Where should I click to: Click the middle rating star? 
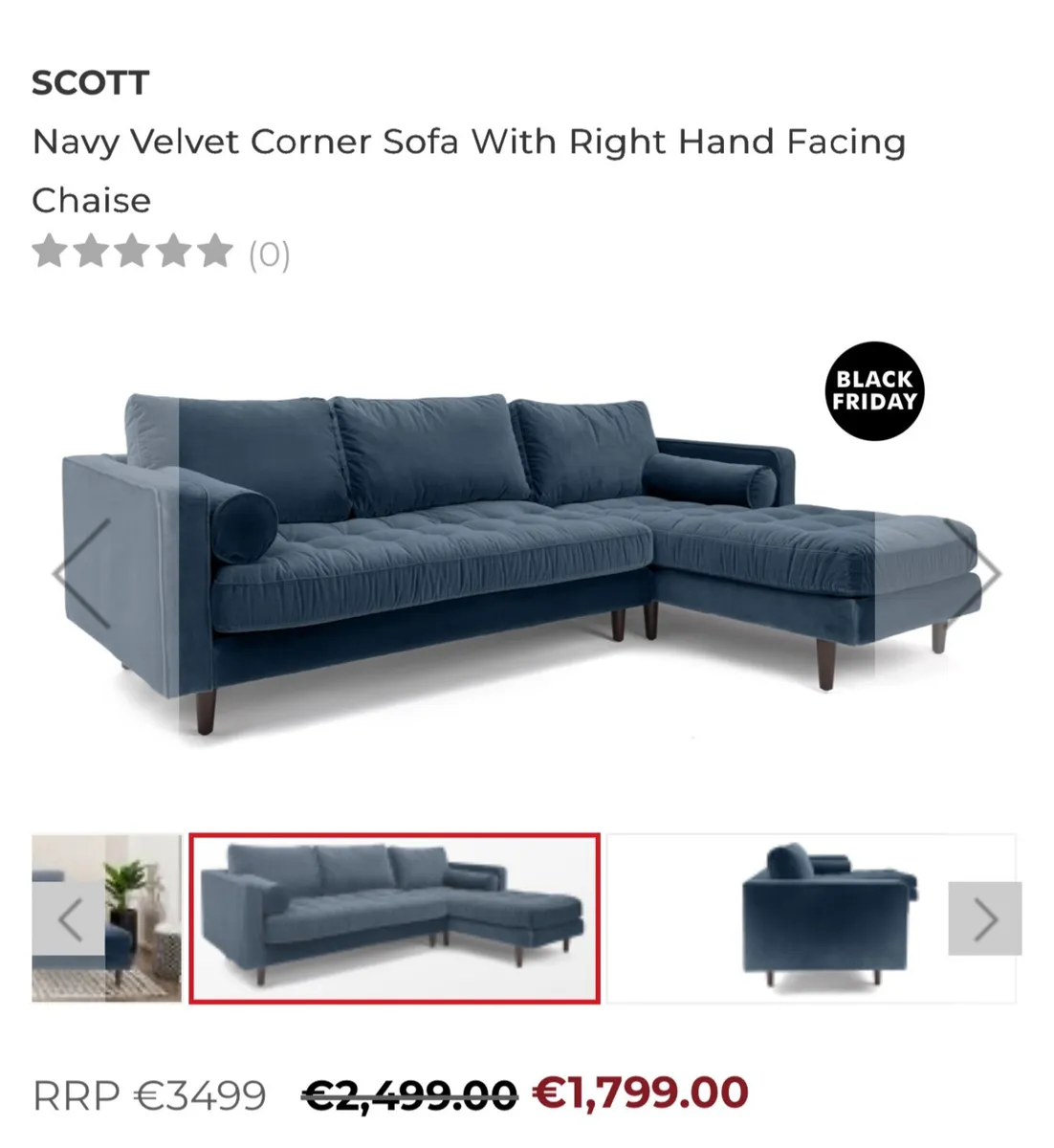[x=133, y=253]
